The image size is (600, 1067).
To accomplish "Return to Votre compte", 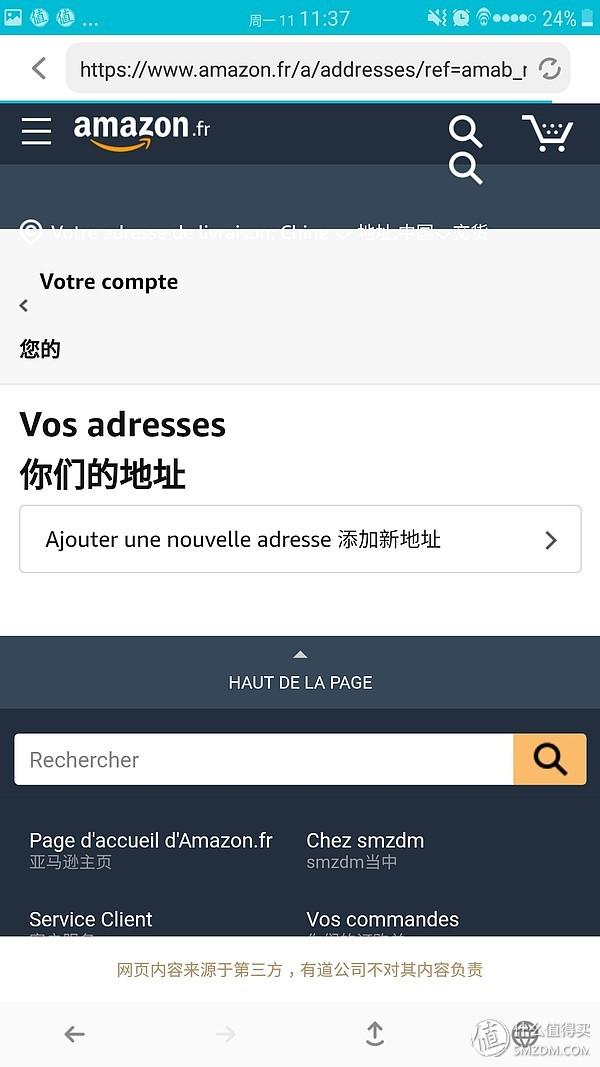I will click(x=109, y=282).
